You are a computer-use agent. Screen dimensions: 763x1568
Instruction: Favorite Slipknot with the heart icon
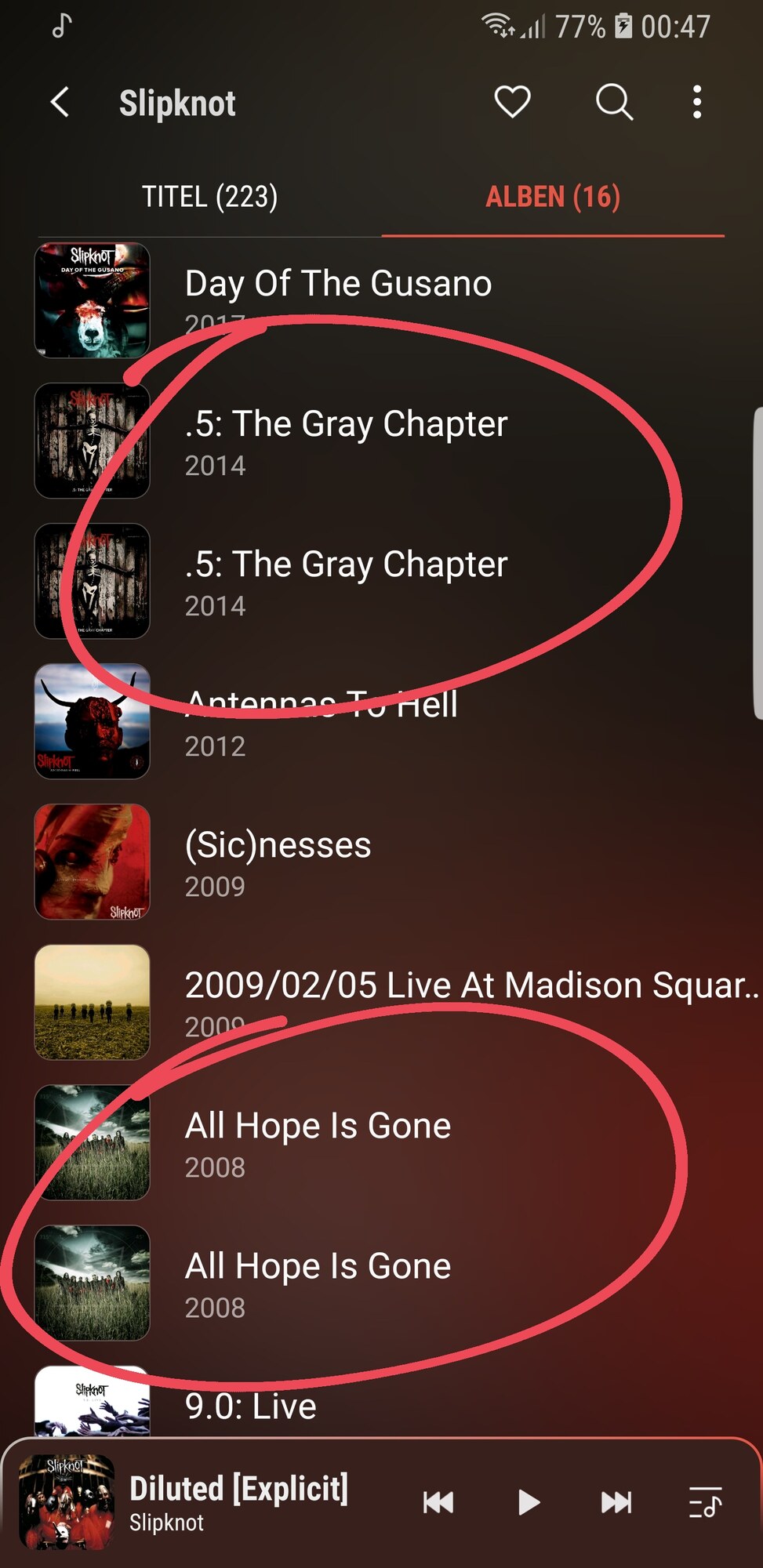[x=512, y=102]
